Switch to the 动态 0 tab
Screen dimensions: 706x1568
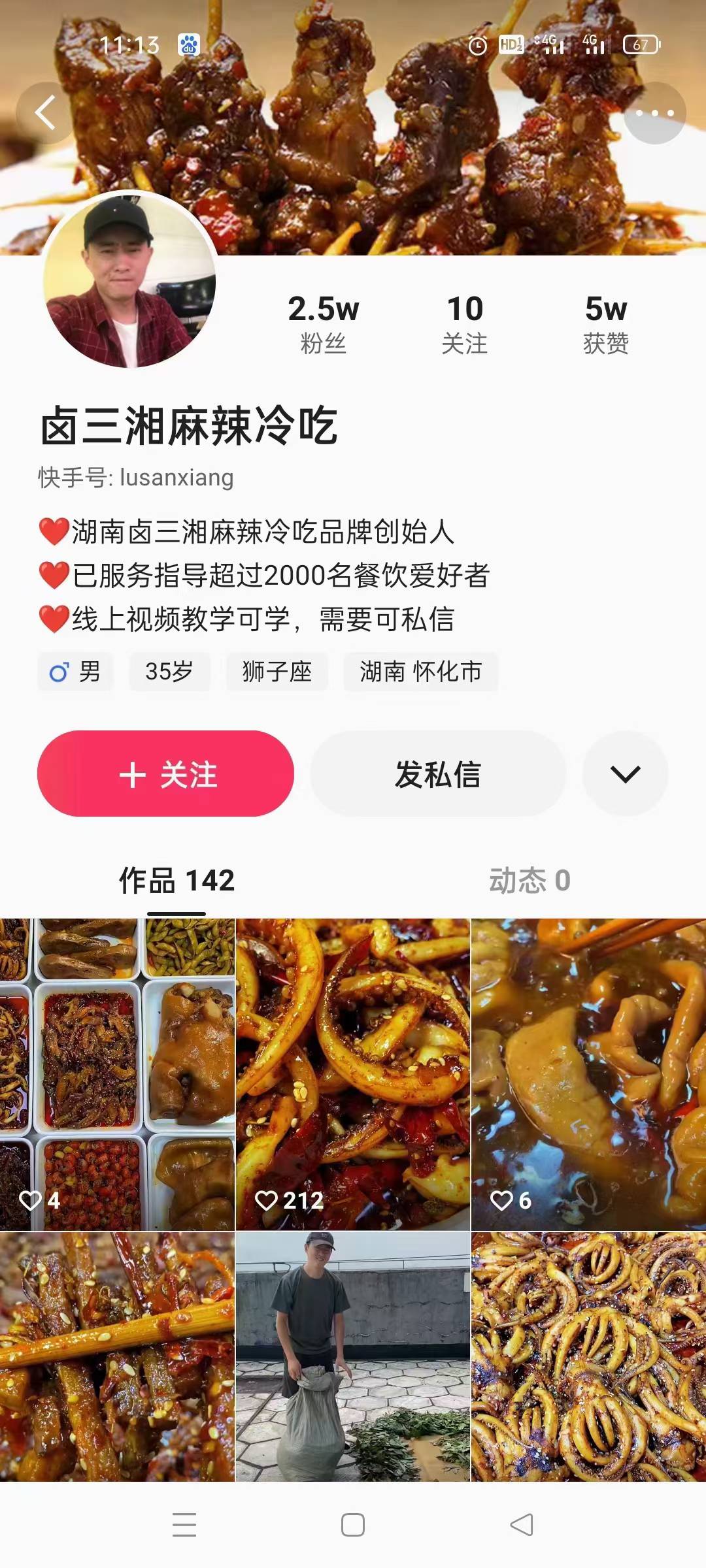[x=529, y=881]
